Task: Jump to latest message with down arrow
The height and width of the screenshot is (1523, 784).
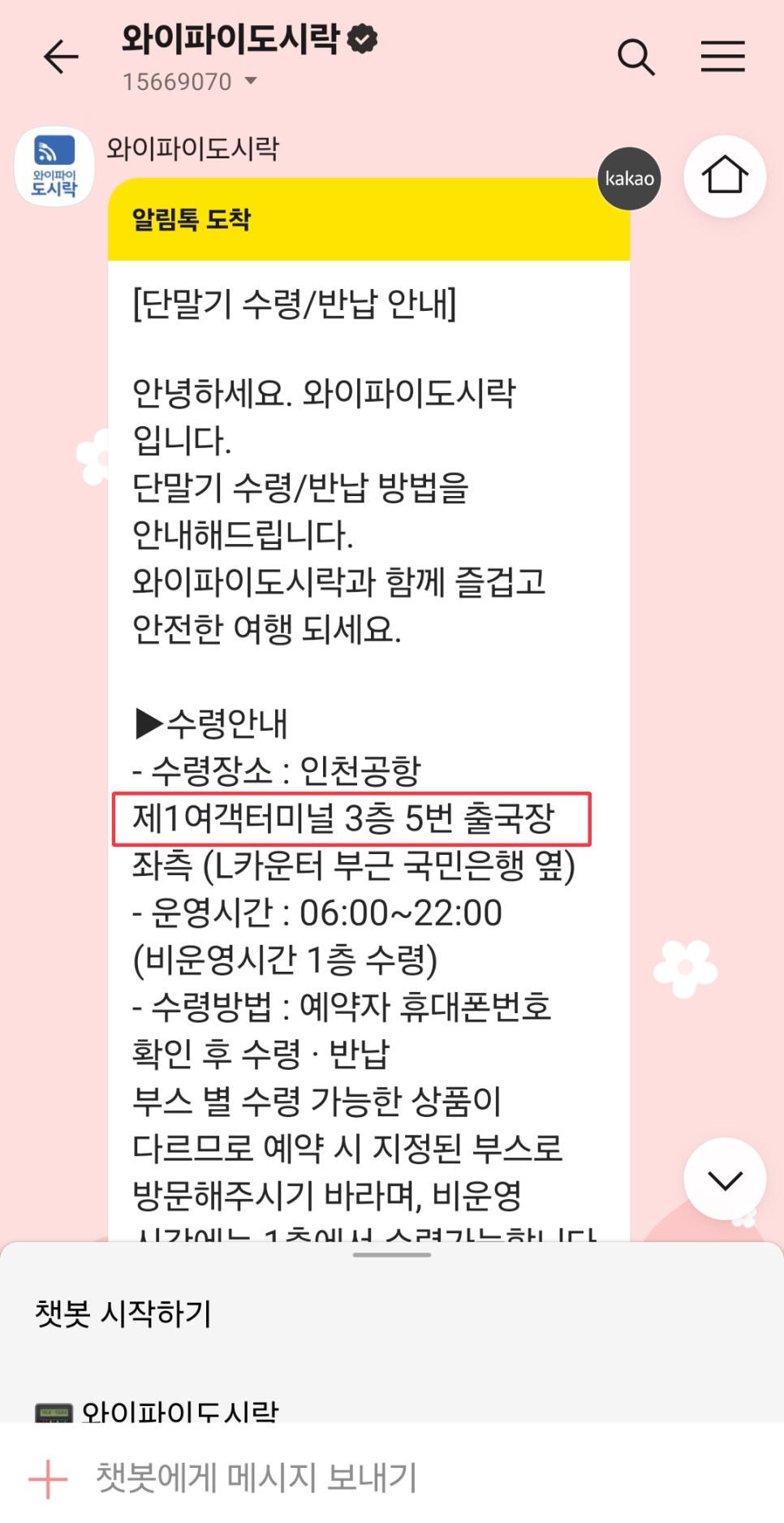Action: pos(725,1179)
